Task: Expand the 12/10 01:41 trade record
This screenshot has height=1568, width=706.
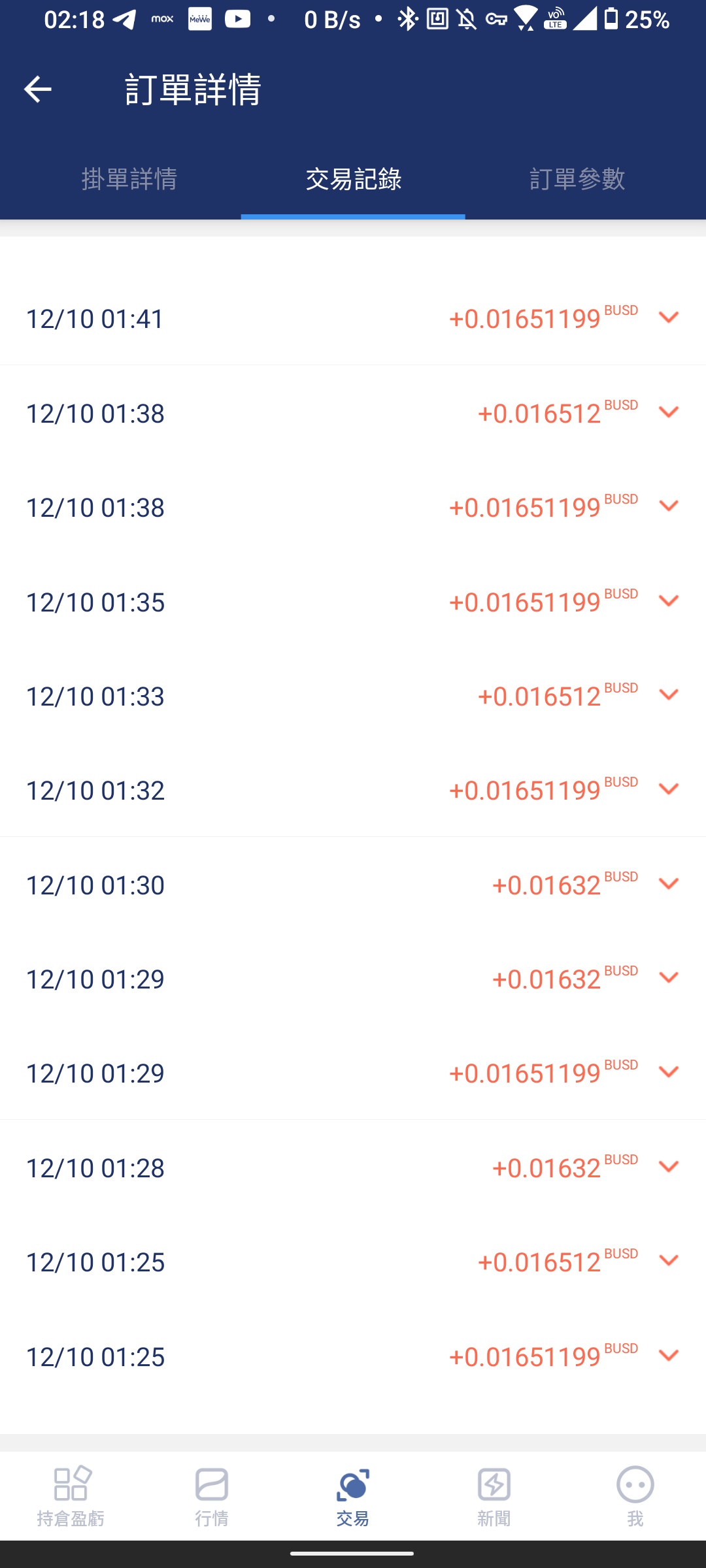Action: click(668, 318)
